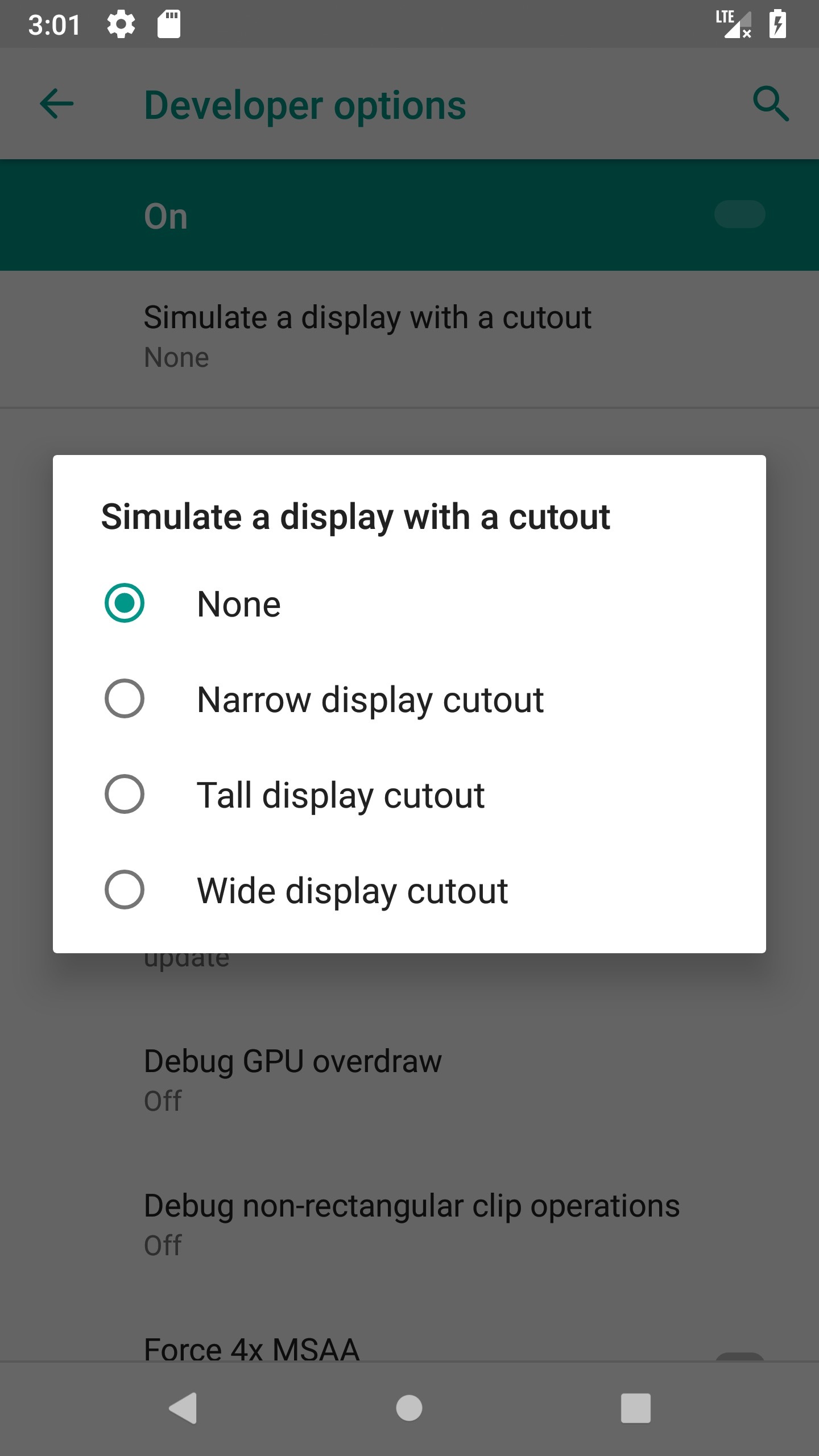Go to the home screen
Screen dimensions: 819x1456
(x=409, y=1408)
